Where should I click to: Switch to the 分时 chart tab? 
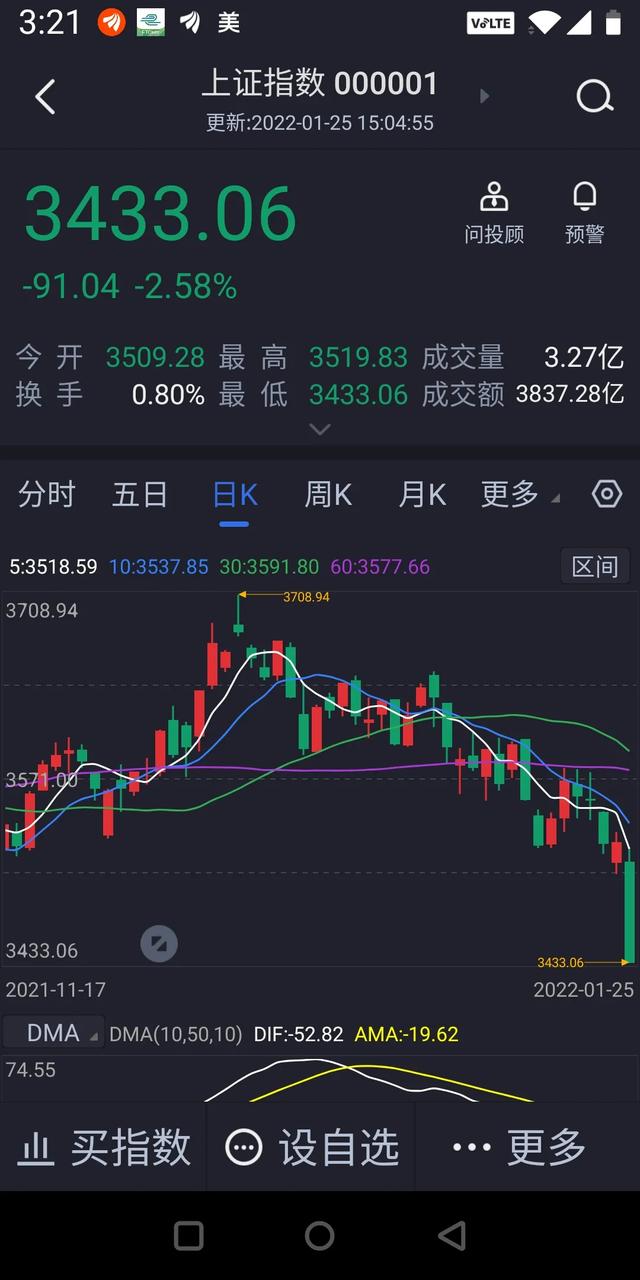click(x=47, y=494)
